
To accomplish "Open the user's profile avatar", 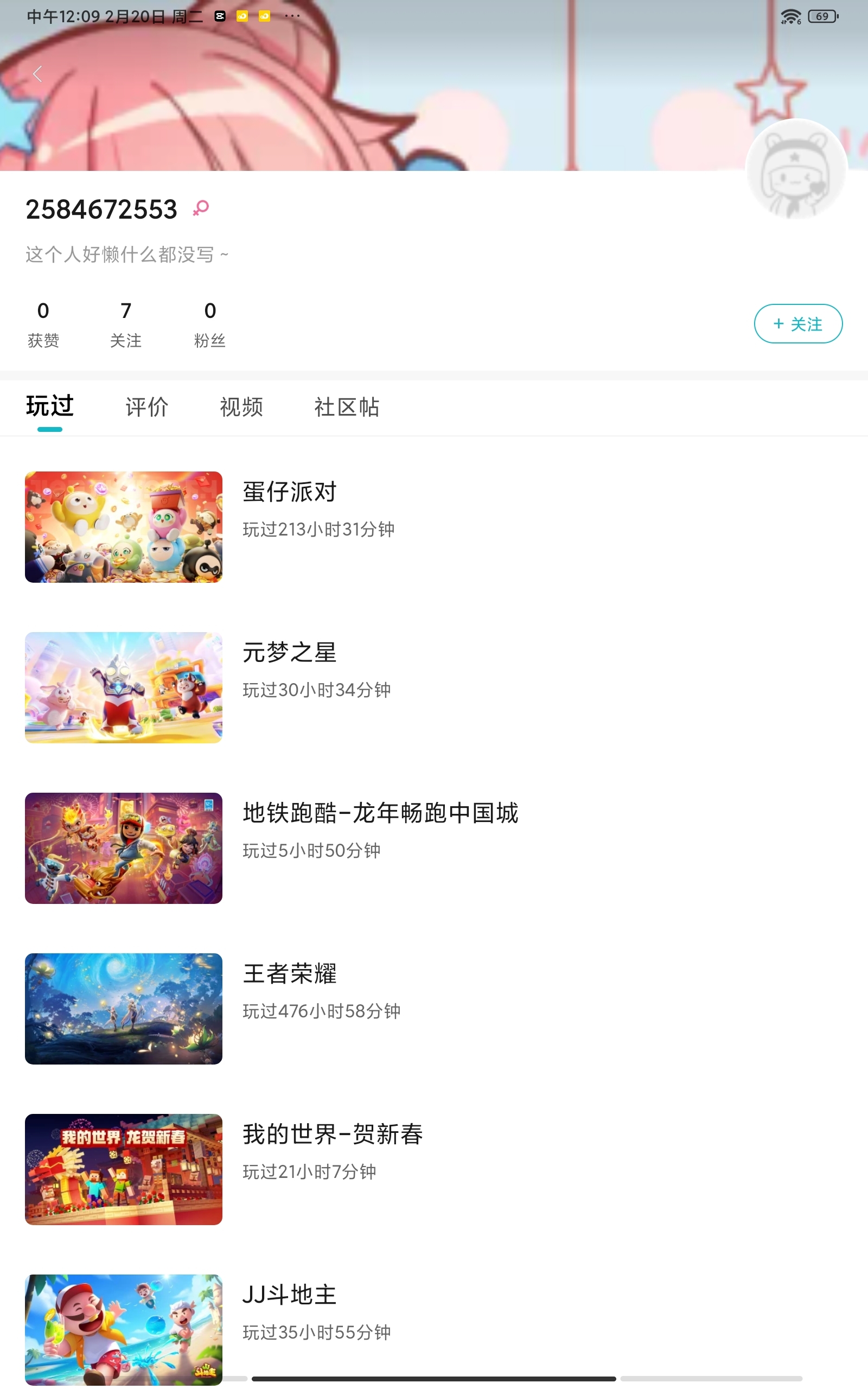I will pos(796,170).
